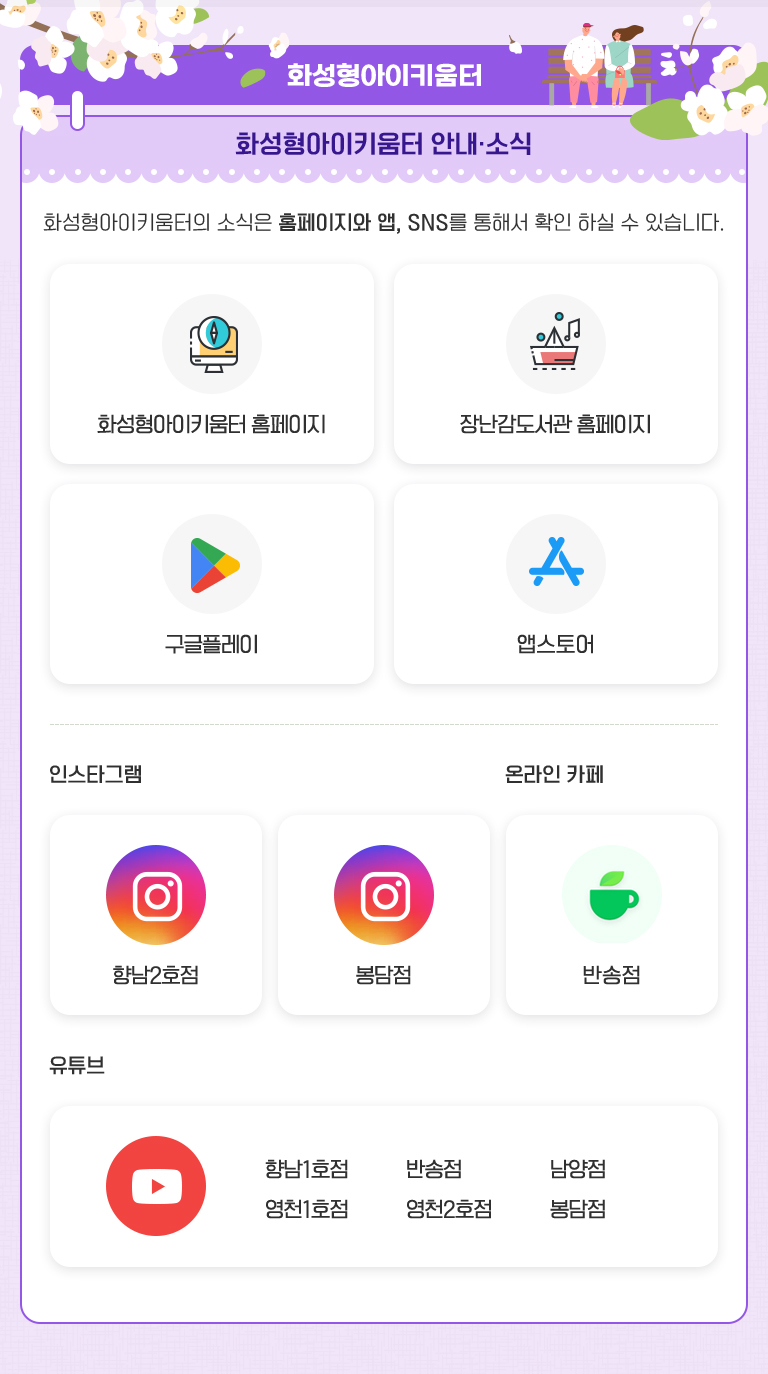Open the 화성형아이키움터 홈페이지 card
768x1374 pixels.
(212, 364)
